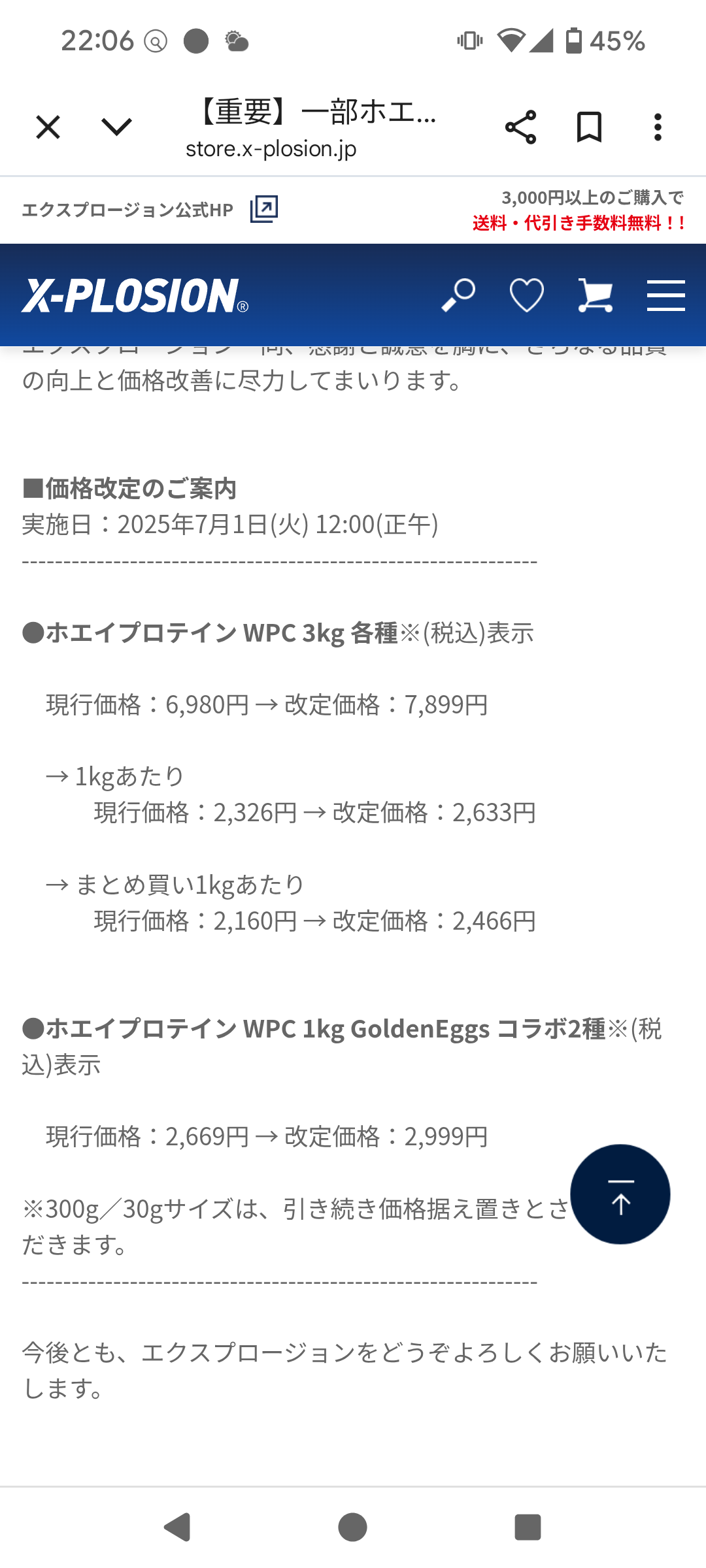706x1568 pixels.
Task: Tap the X-PLOSION logo to go home
Action: point(135,295)
